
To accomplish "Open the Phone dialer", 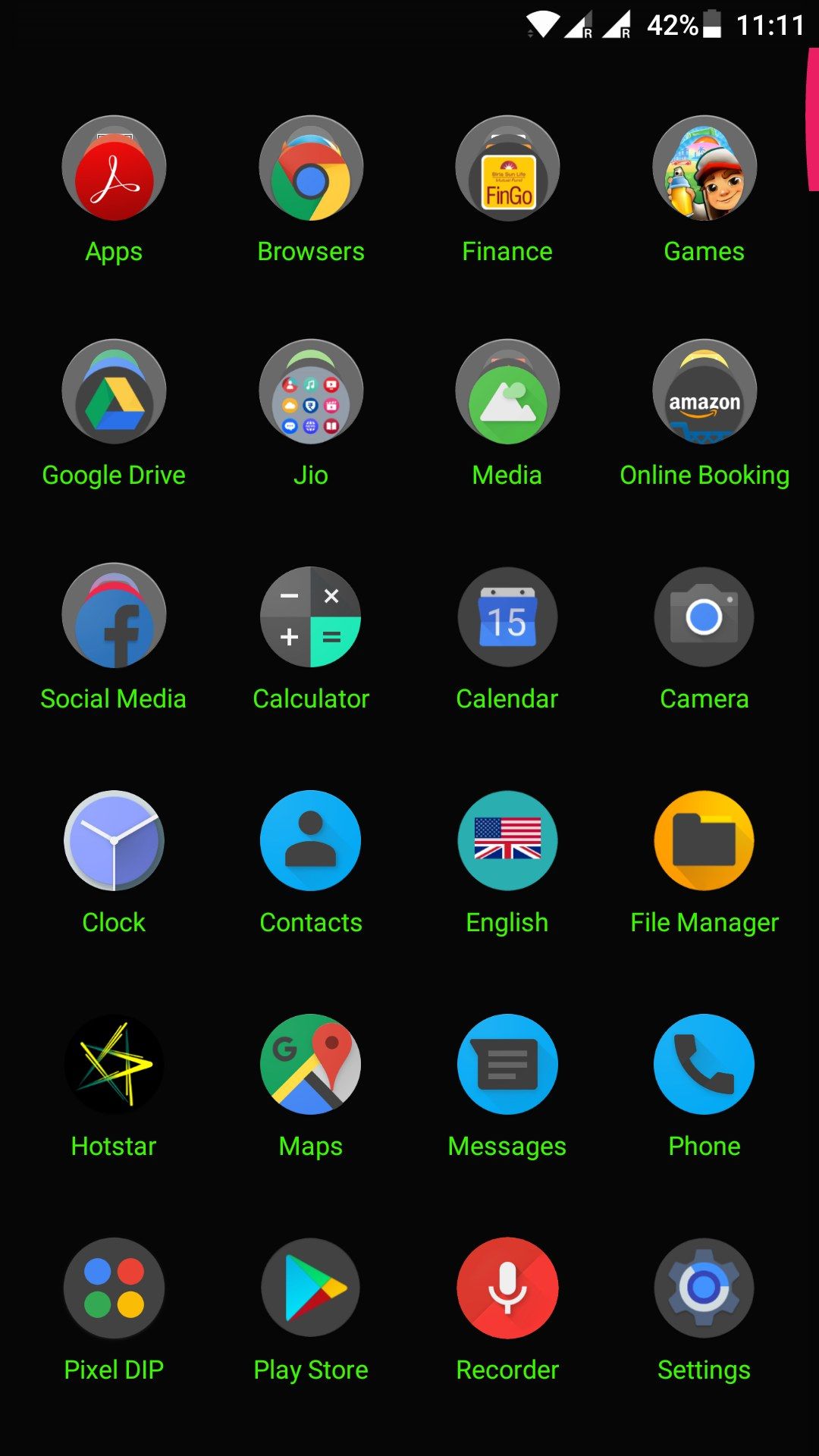I will tap(704, 1064).
